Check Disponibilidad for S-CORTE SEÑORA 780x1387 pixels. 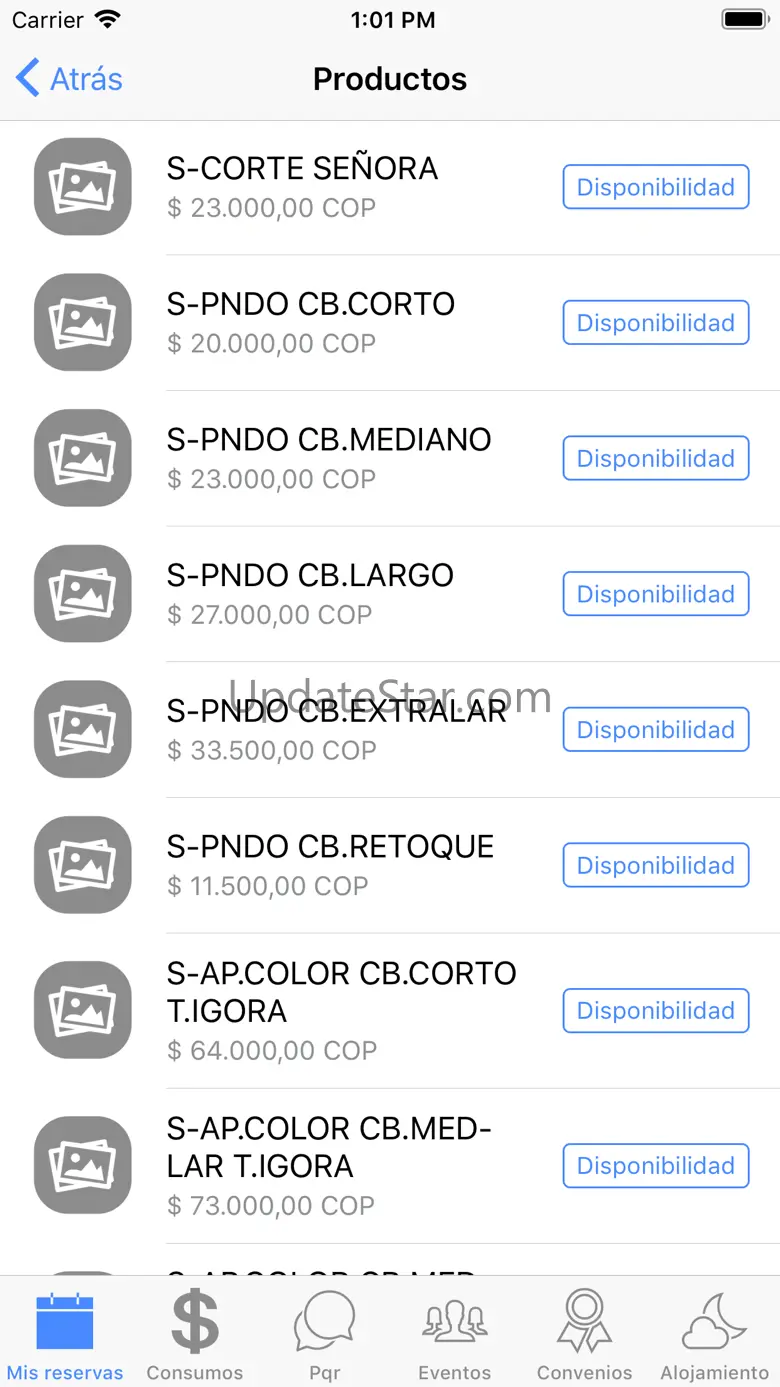(x=655, y=187)
